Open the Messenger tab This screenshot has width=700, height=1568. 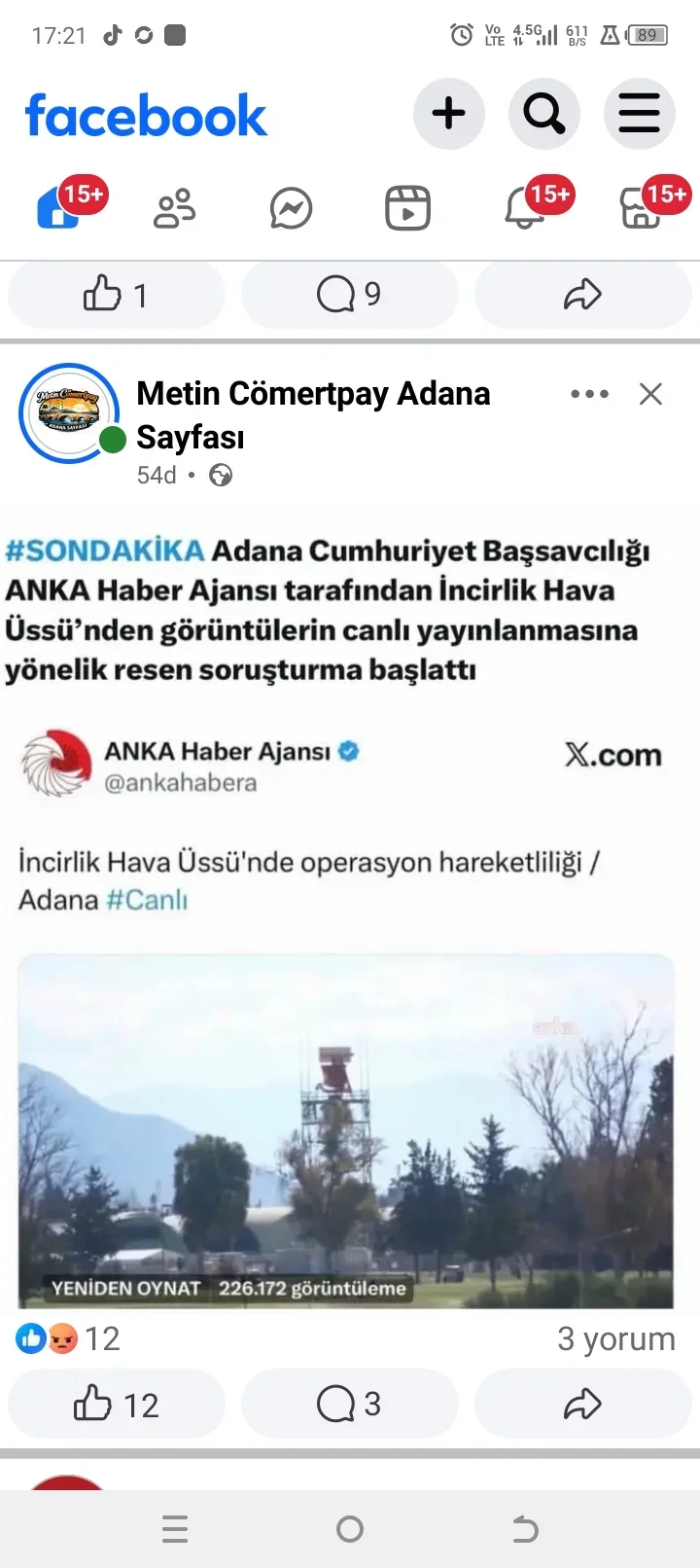pos(292,208)
